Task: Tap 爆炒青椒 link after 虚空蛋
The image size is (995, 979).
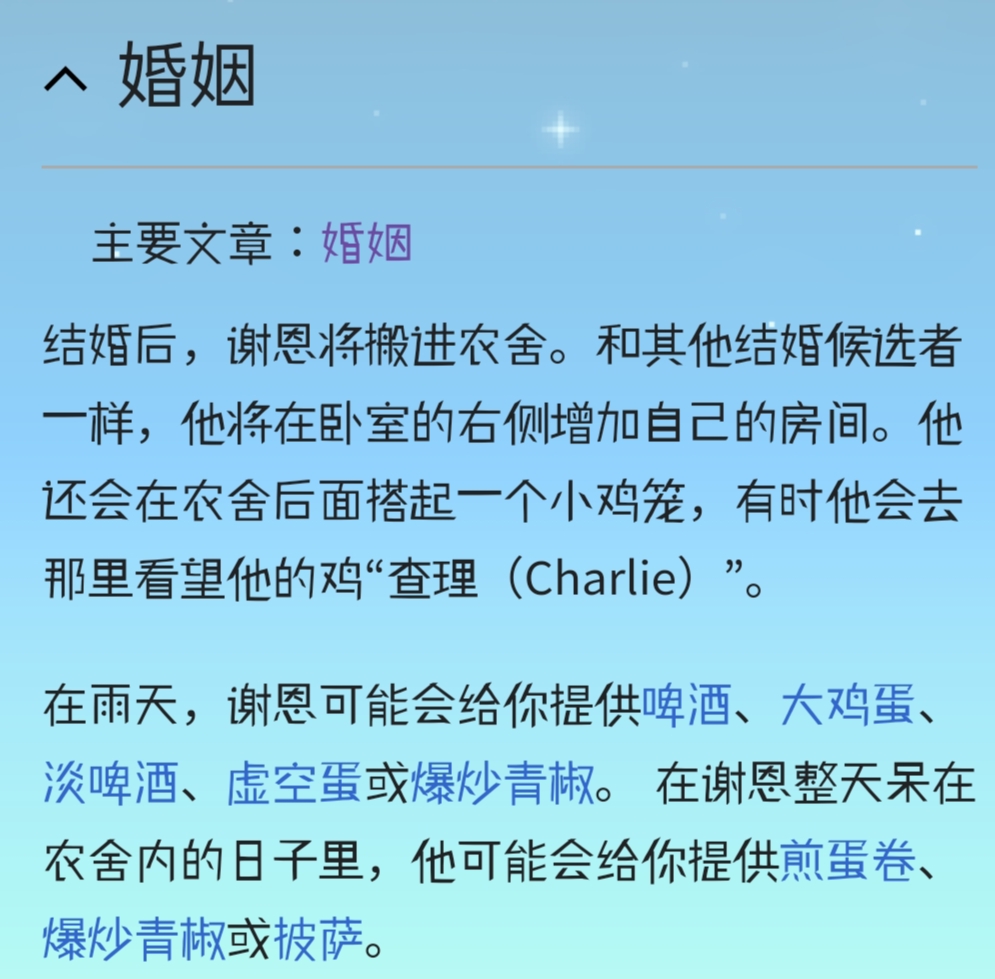Action: point(504,783)
